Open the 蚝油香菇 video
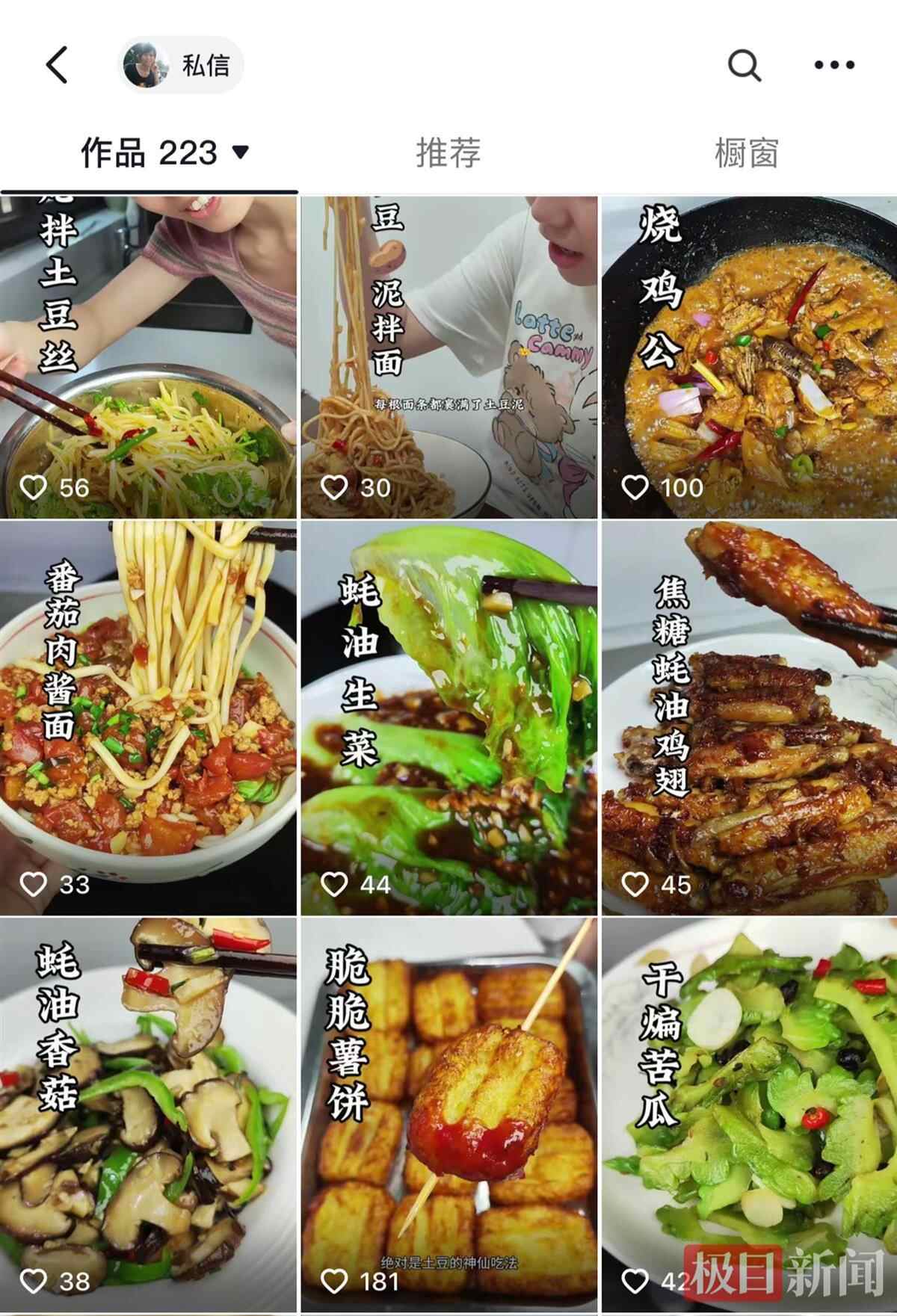This screenshot has height=1316, width=897. 148,1113
